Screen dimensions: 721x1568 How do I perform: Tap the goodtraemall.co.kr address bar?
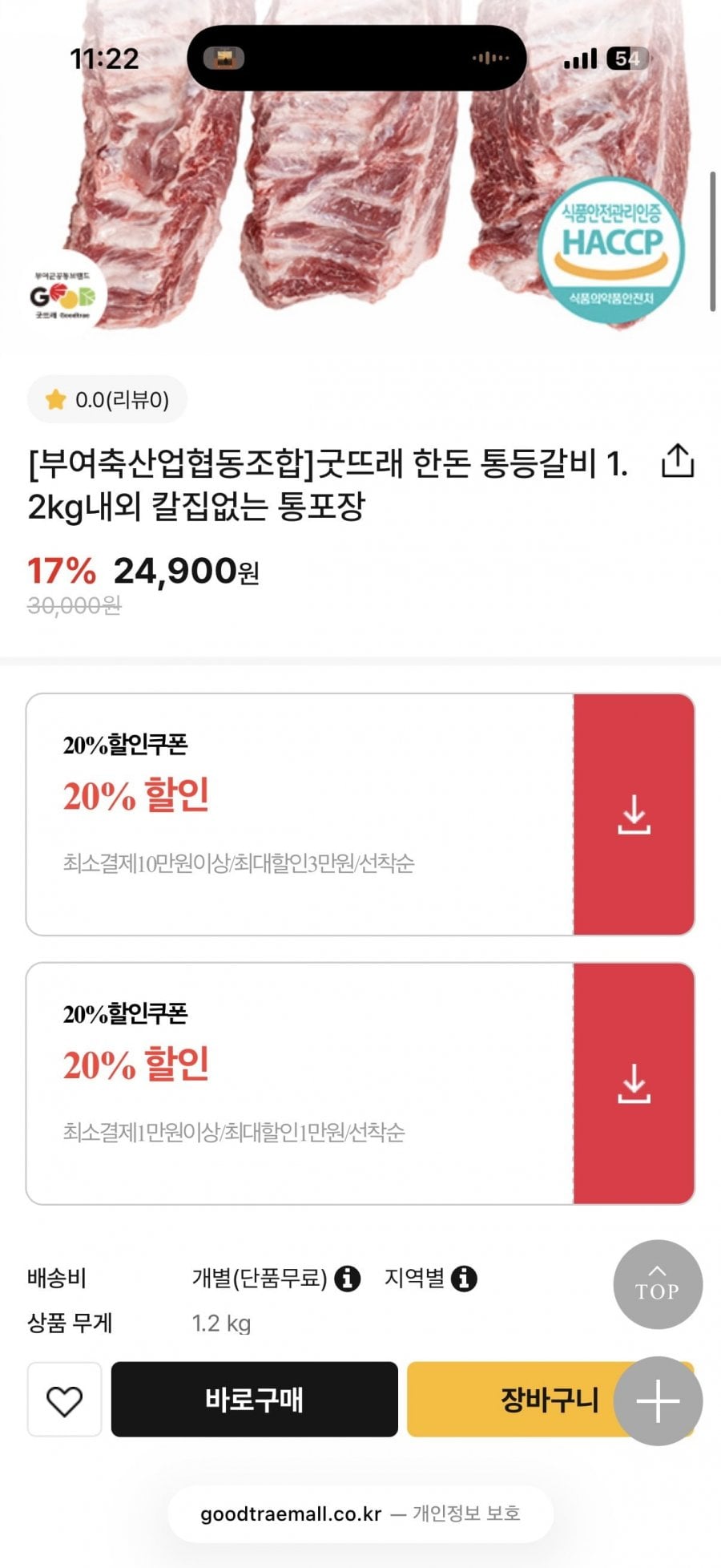[x=360, y=1513]
